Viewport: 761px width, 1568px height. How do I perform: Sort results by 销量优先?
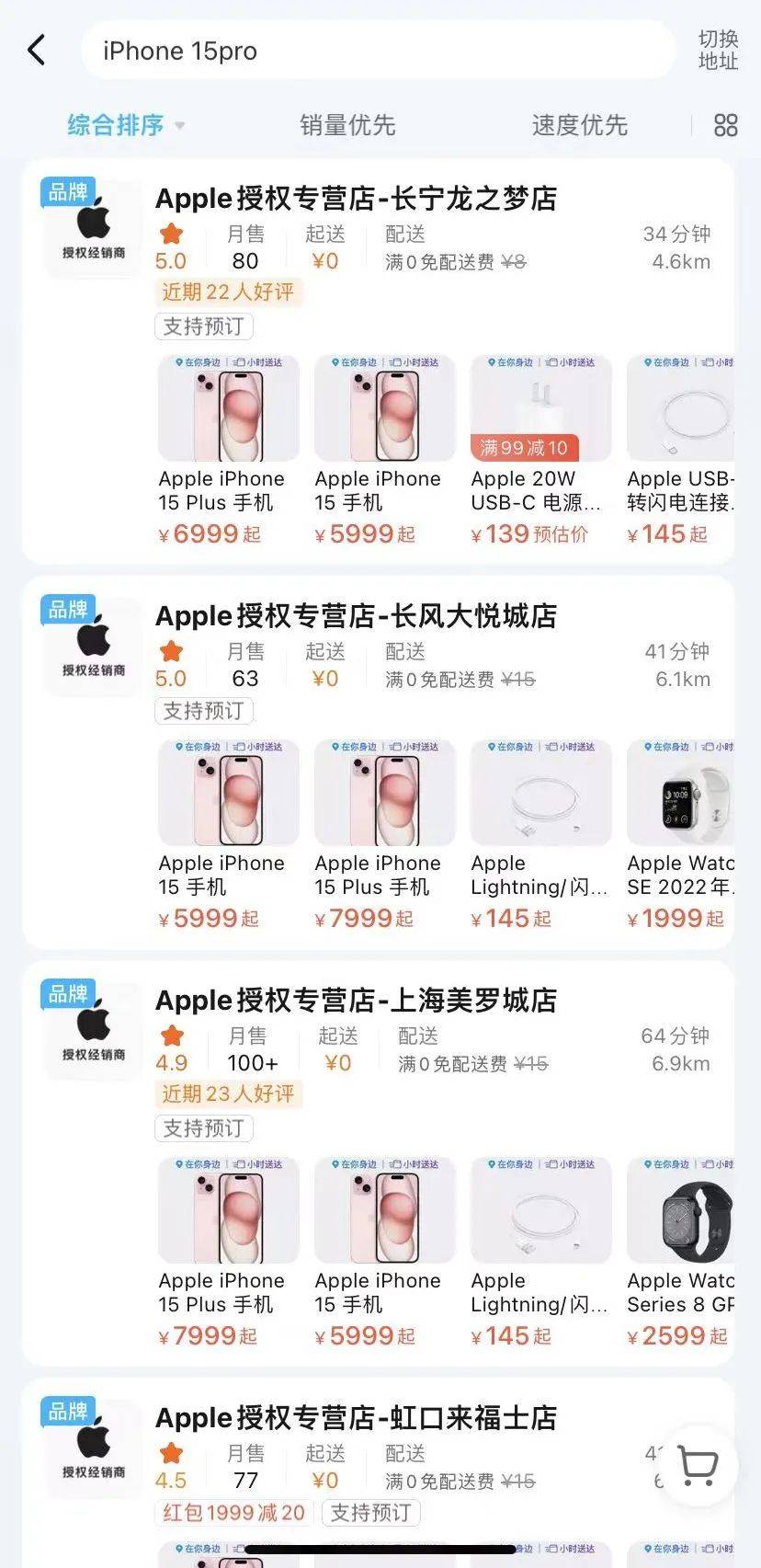[347, 125]
